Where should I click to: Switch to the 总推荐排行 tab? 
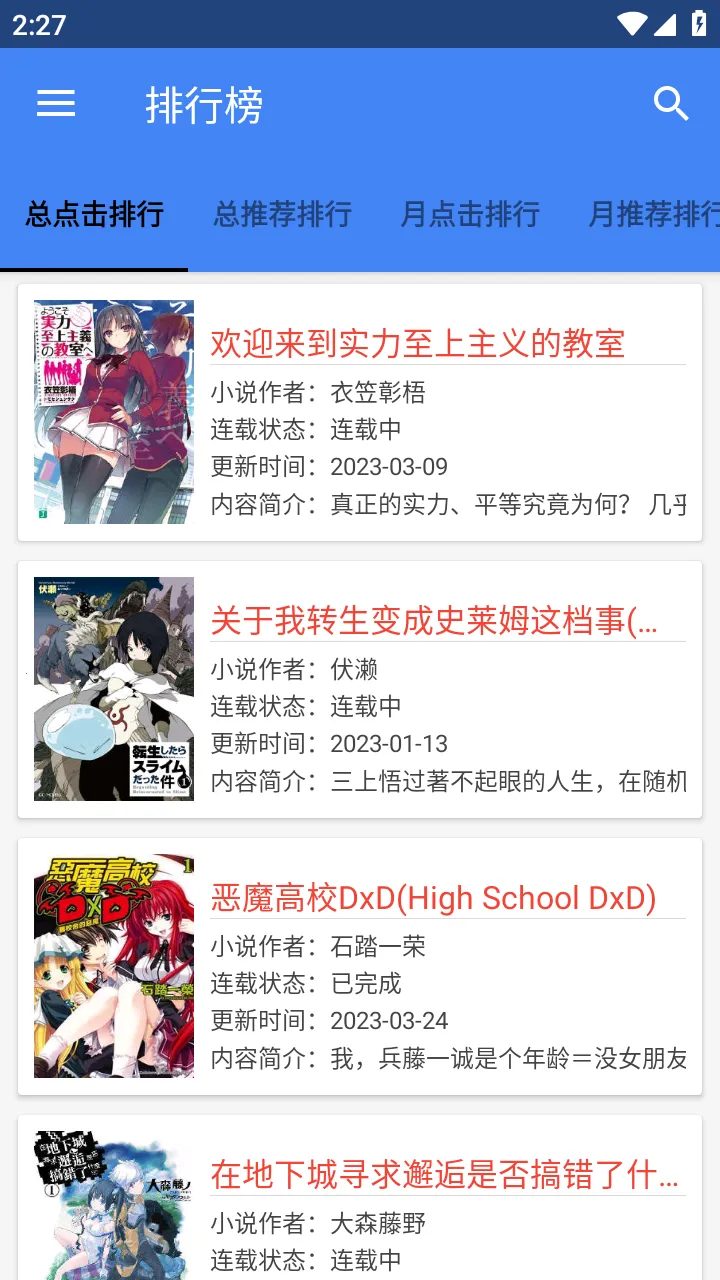click(x=282, y=214)
